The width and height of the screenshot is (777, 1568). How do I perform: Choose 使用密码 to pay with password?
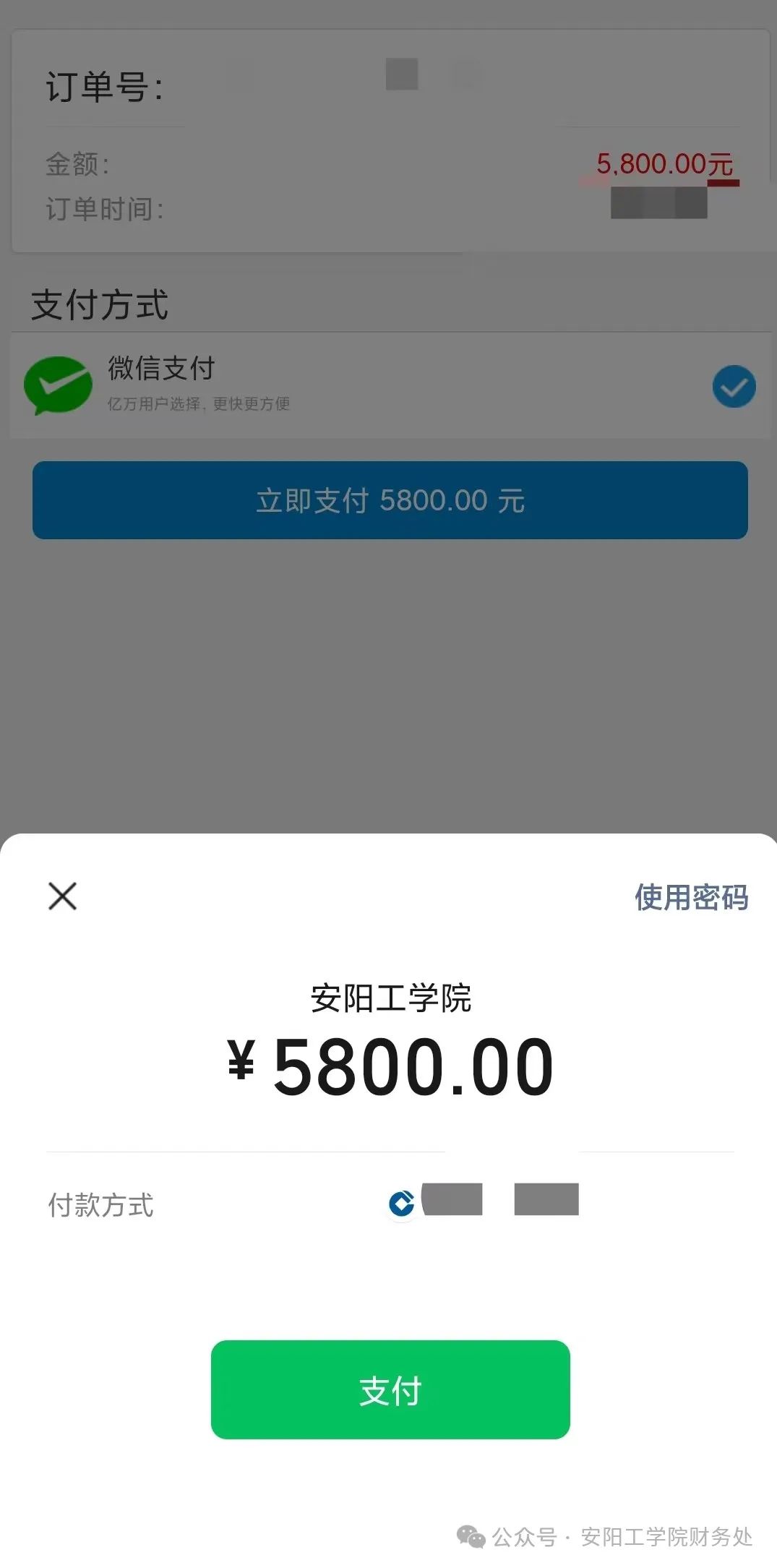point(691,898)
